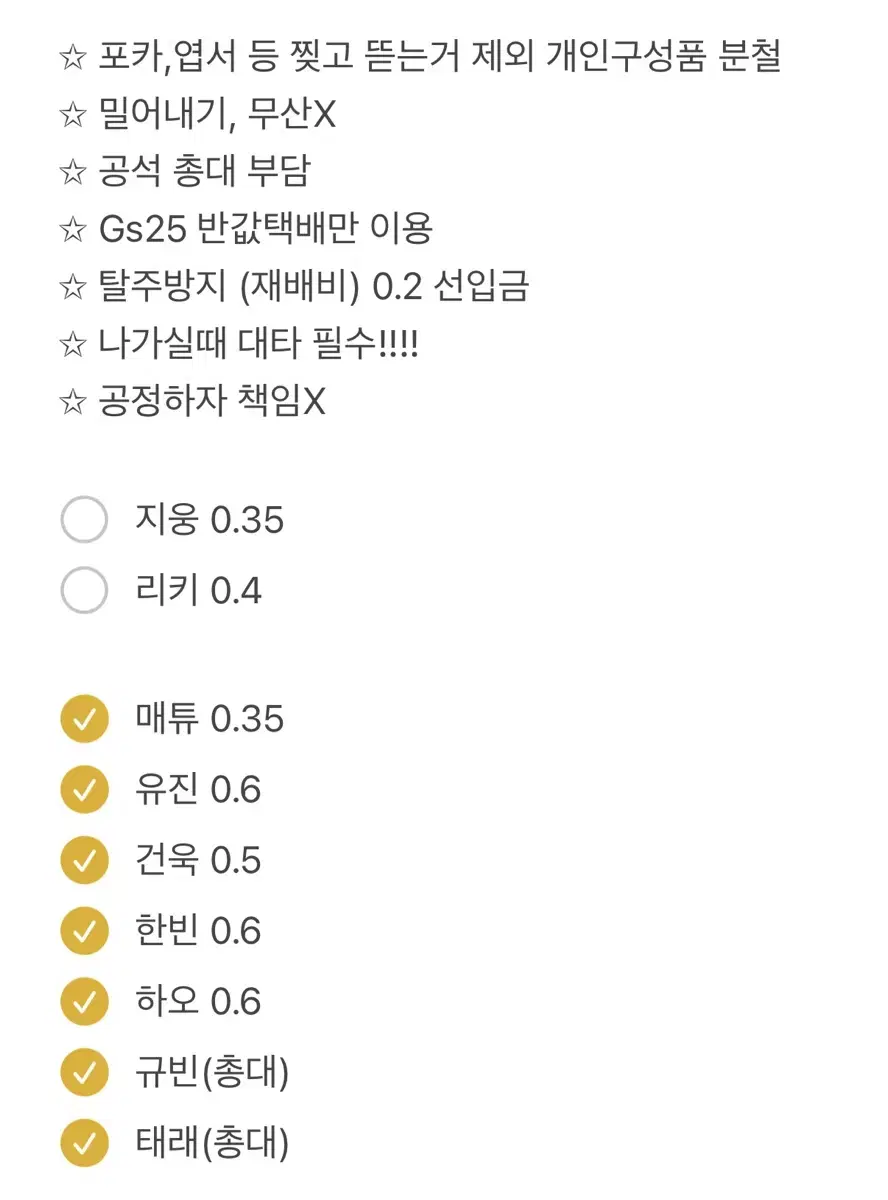Click the yellow checkmark icon beside 매튜
Image resolution: width=888 pixels, height=1200 pixels.
84,717
